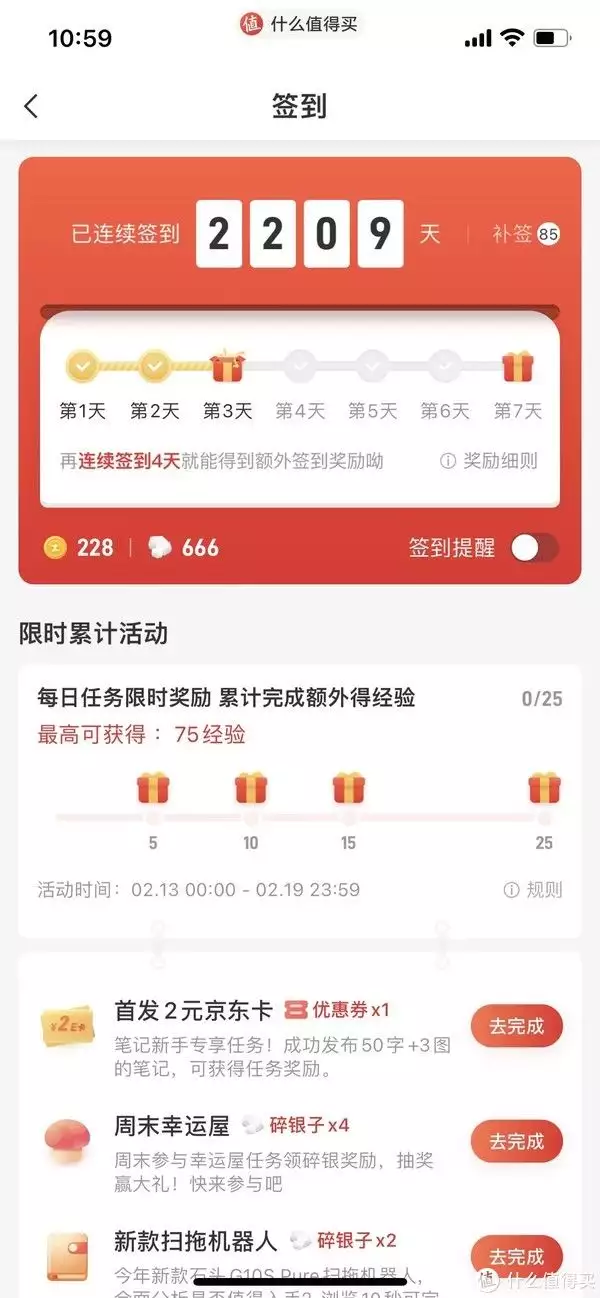600x1298 pixels.
Task: Open 规则 for the limited-time activity
Action: click(533, 890)
